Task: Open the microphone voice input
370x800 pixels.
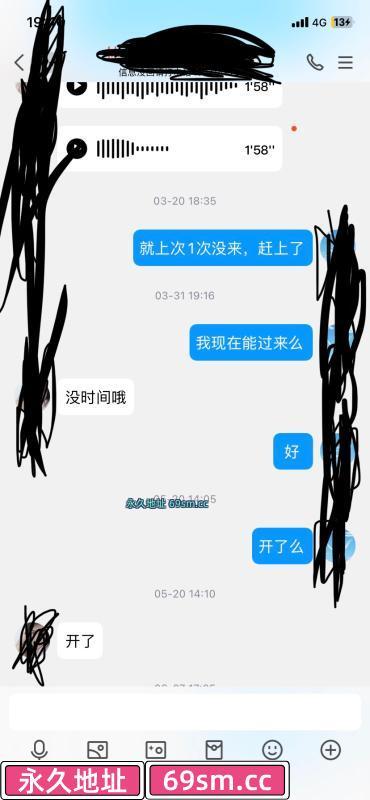Action: (x=39, y=750)
